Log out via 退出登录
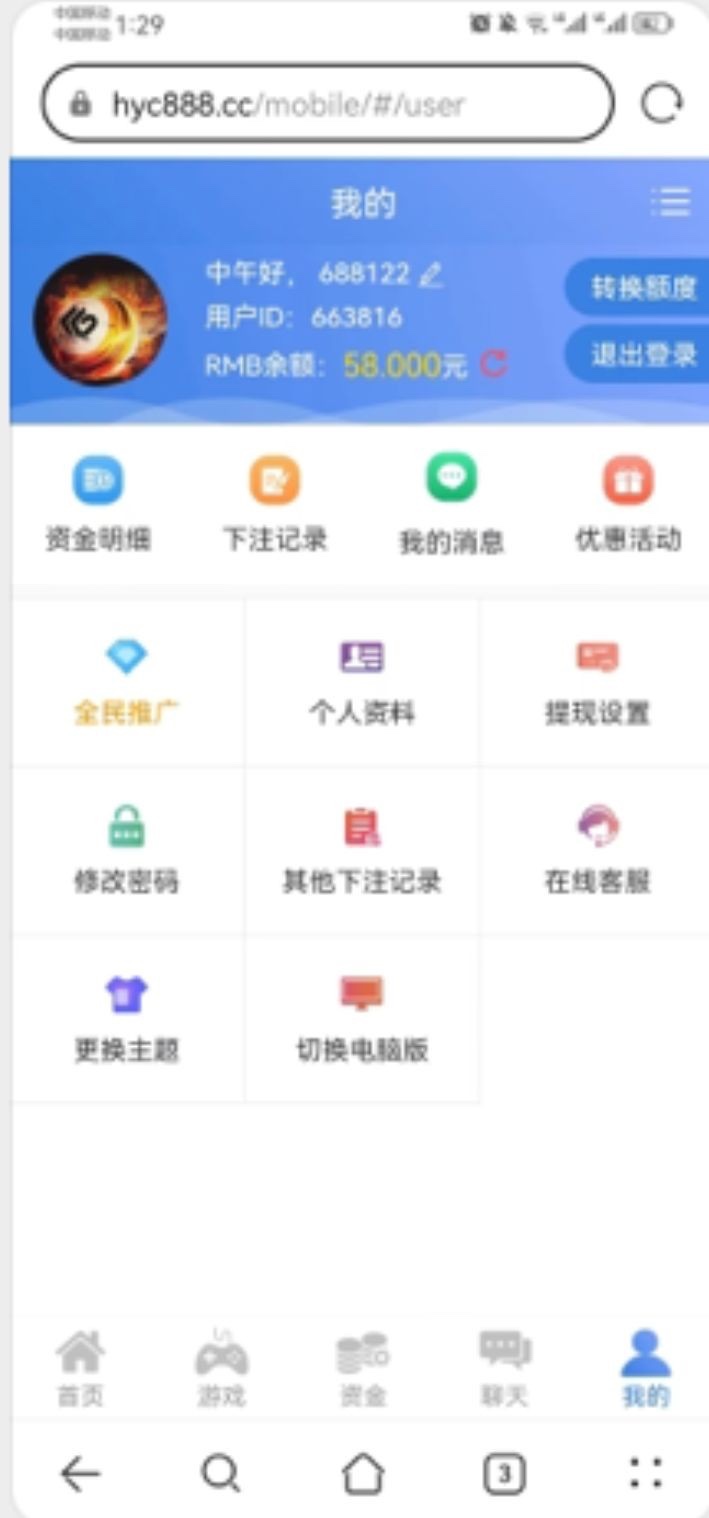The image size is (709, 1518). pyautogui.click(x=640, y=354)
